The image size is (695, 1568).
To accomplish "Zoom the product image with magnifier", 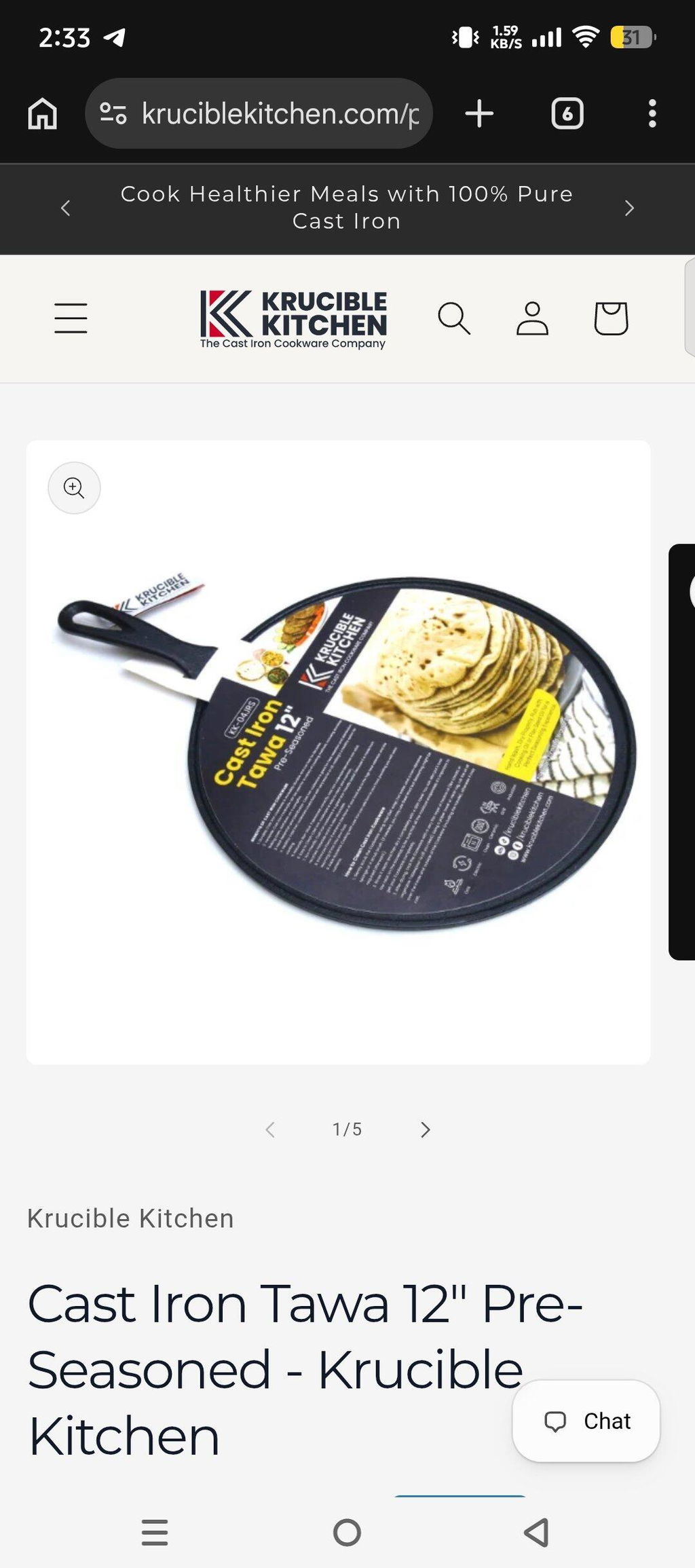I will tap(74, 488).
